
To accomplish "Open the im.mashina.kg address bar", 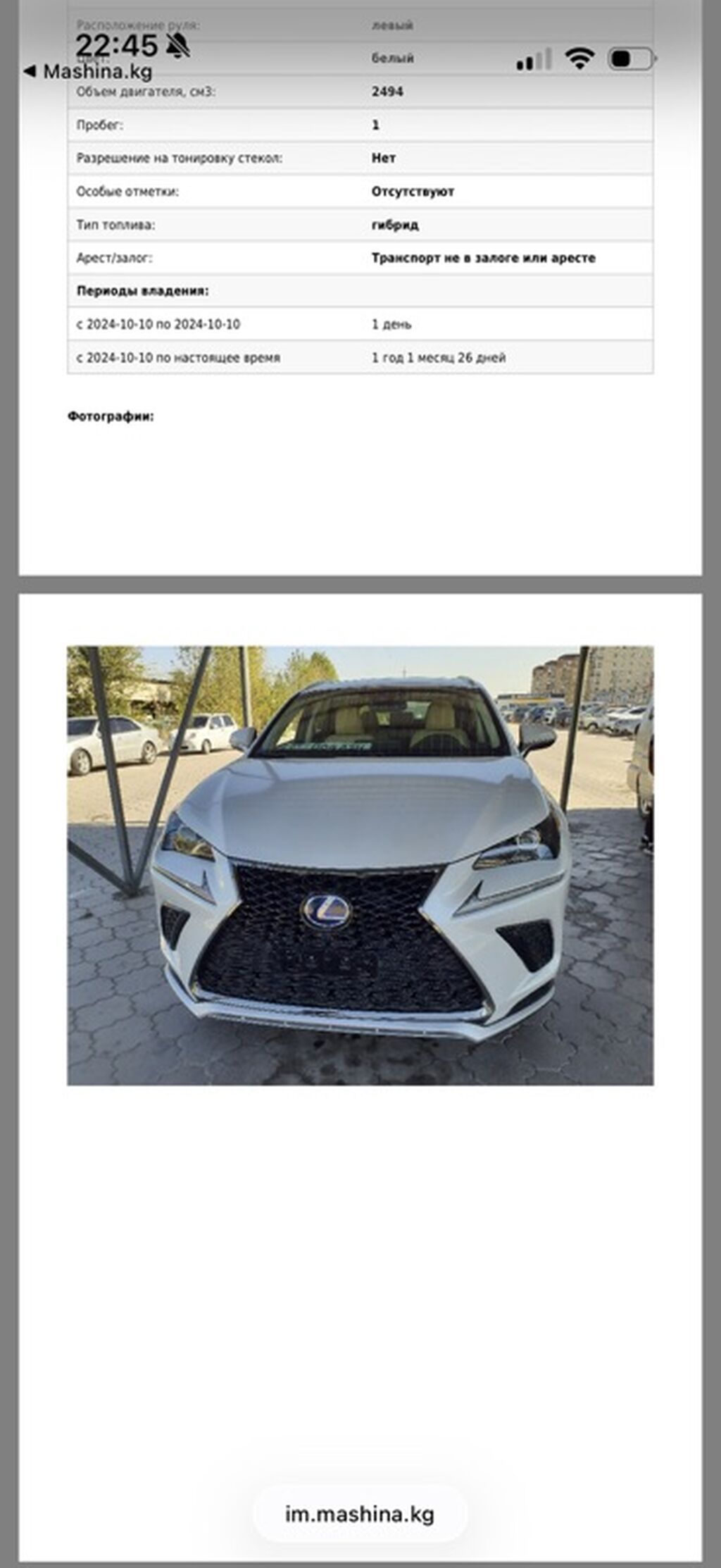I will (x=360, y=1513).
